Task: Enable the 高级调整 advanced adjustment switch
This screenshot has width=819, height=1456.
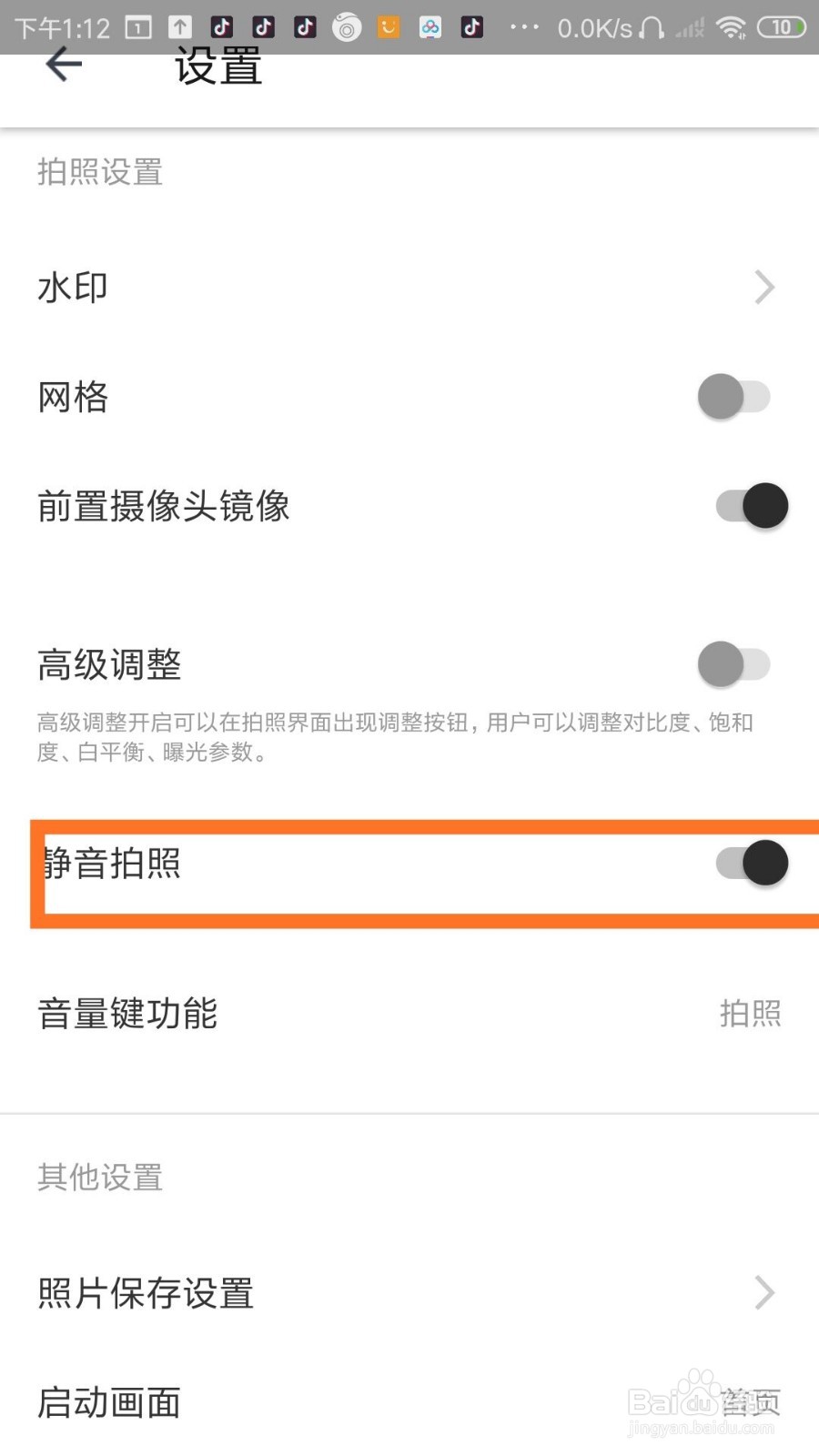Action: (x=736, y=664)
